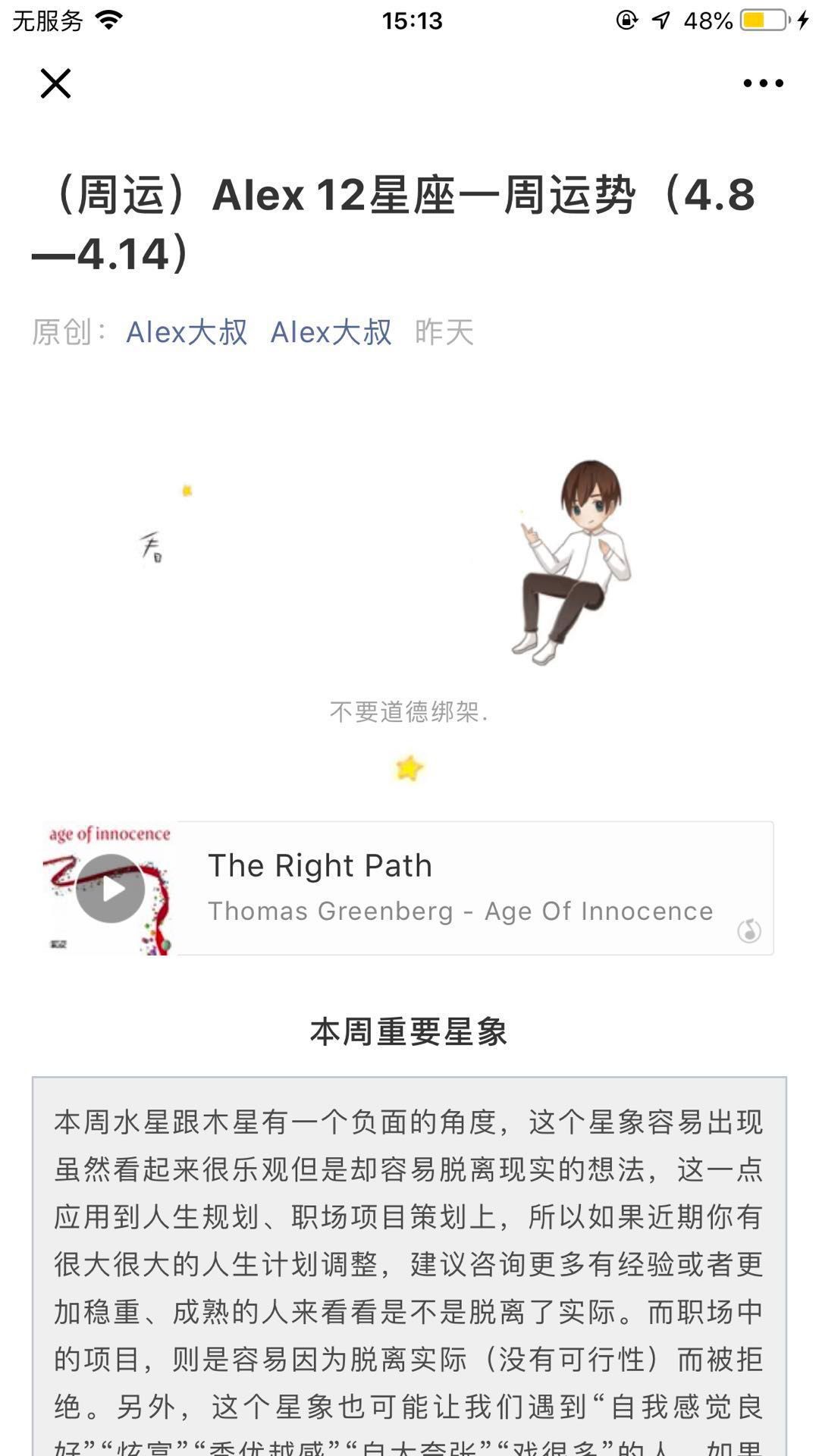Close the article page
This screenshot has height=1456, width=819.
click(x=55, y=83)
